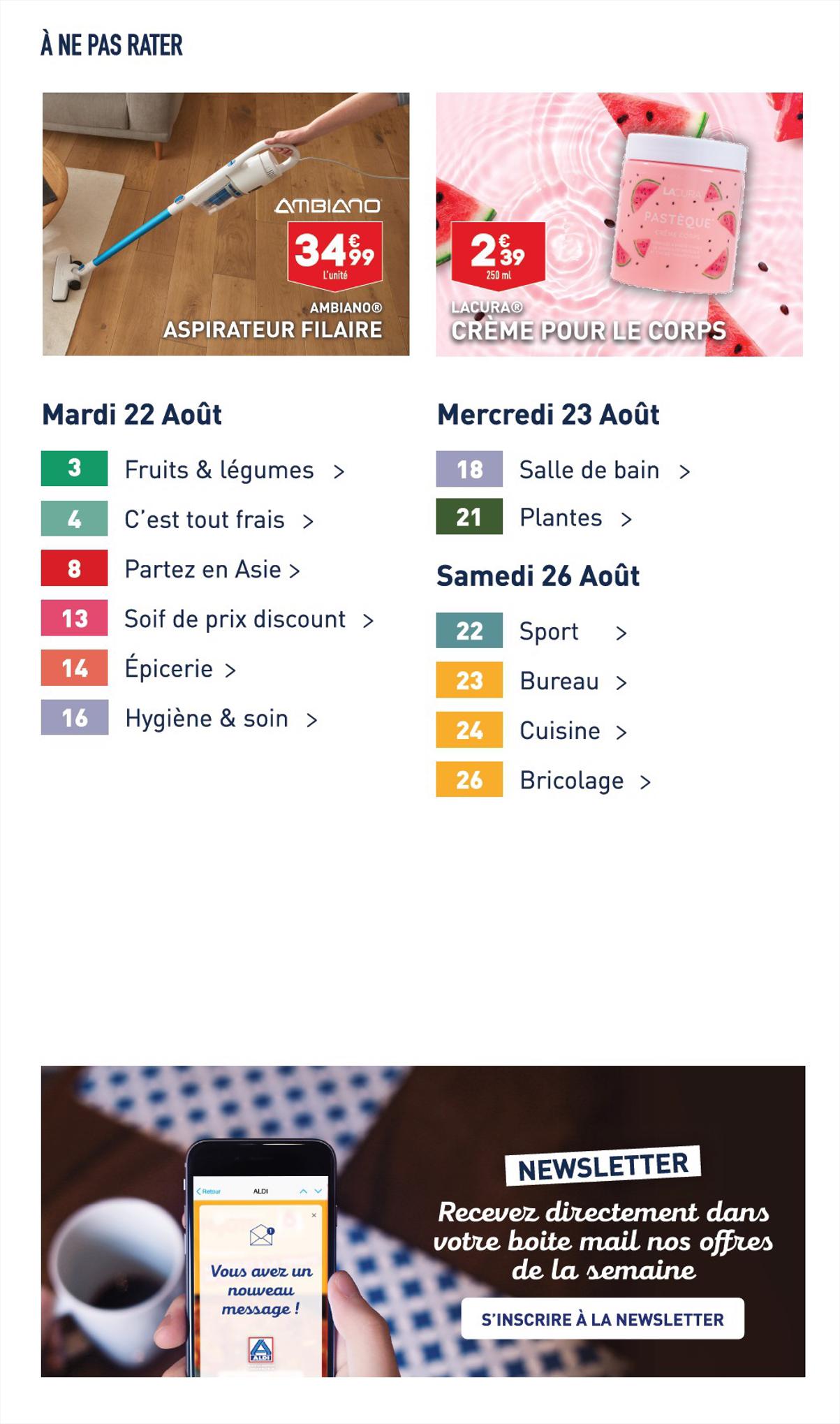
Task: Open the Soif de prix discount section
Action: click(x=235, y=619)
